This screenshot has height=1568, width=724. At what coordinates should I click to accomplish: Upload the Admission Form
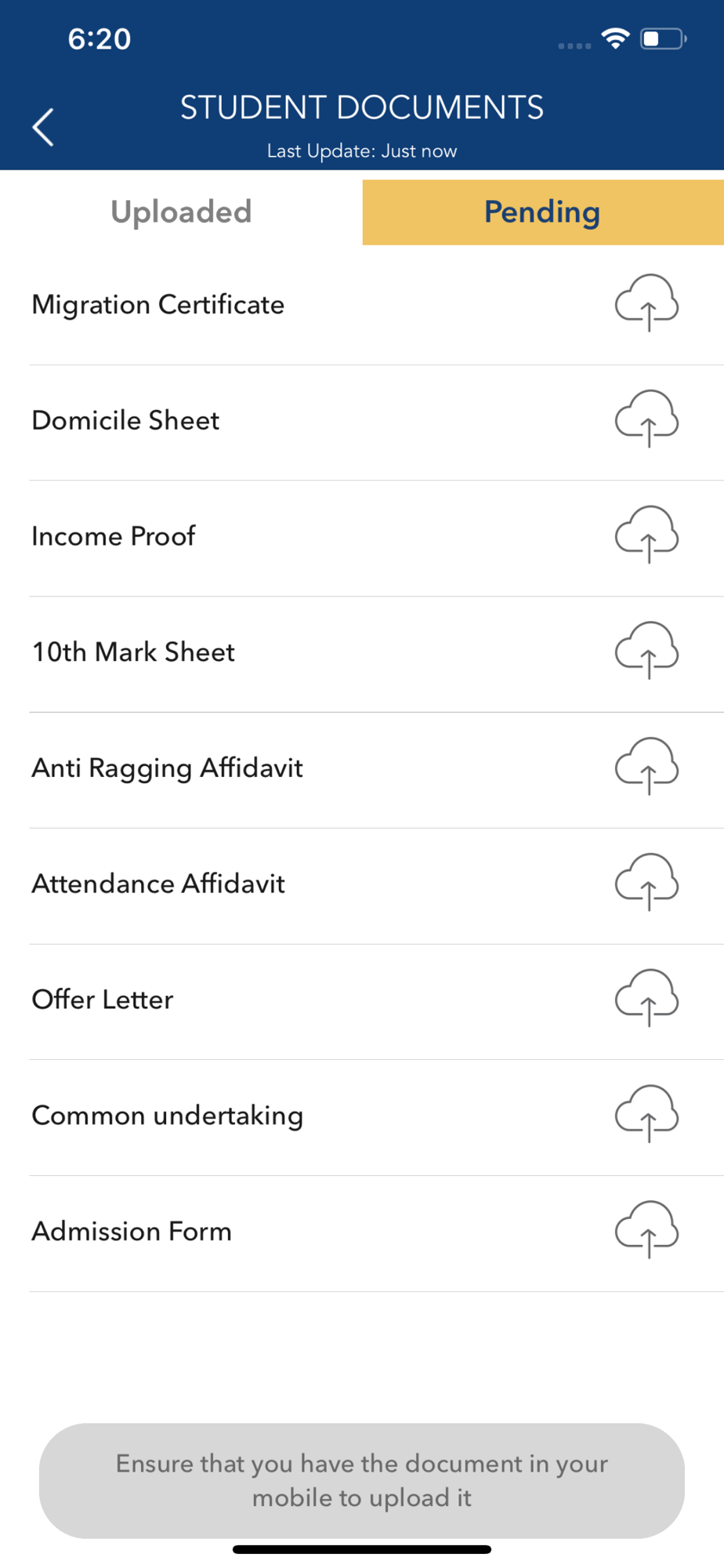pyautogui.click(x=646, y=1230)
